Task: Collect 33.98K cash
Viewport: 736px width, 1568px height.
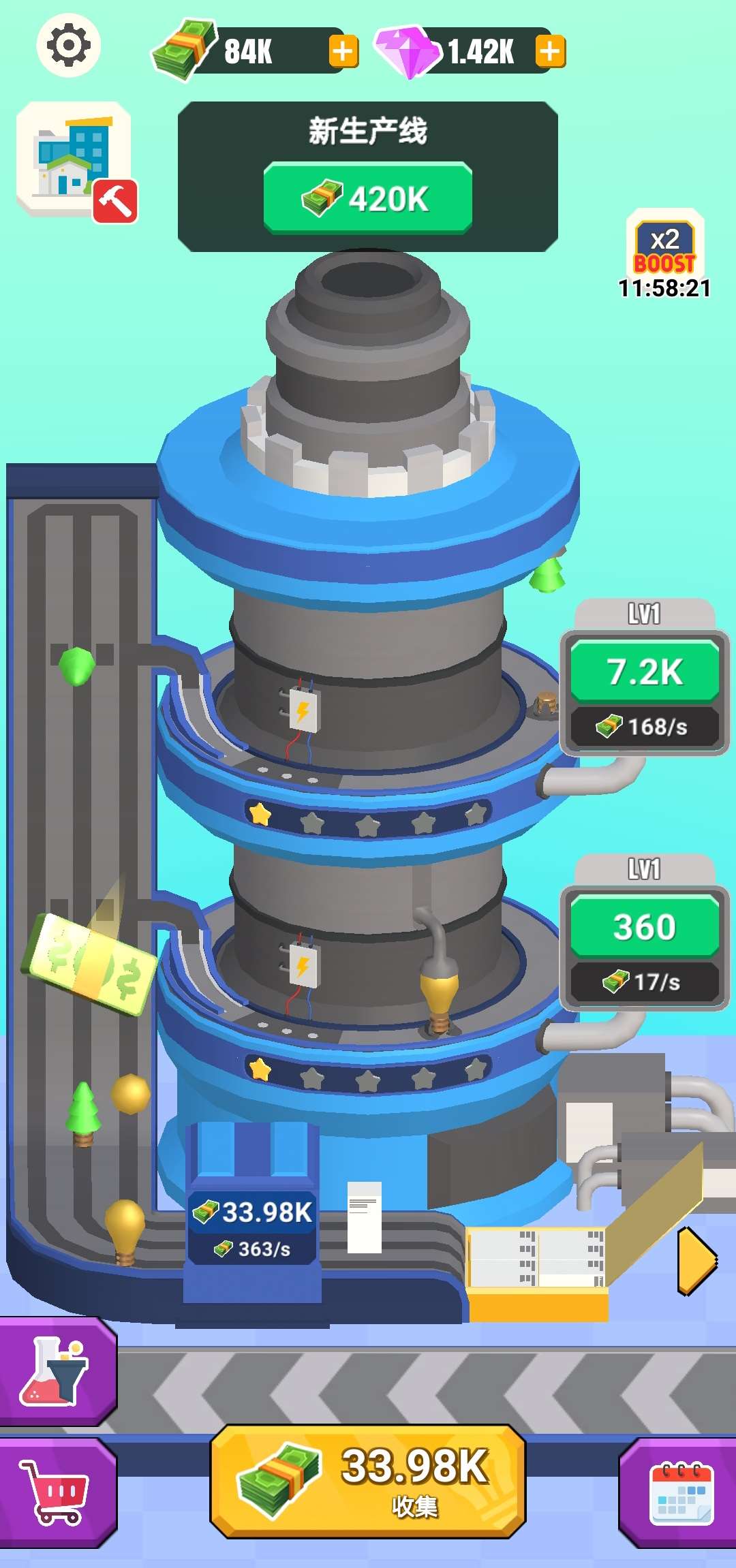Action: [368, 1481]
